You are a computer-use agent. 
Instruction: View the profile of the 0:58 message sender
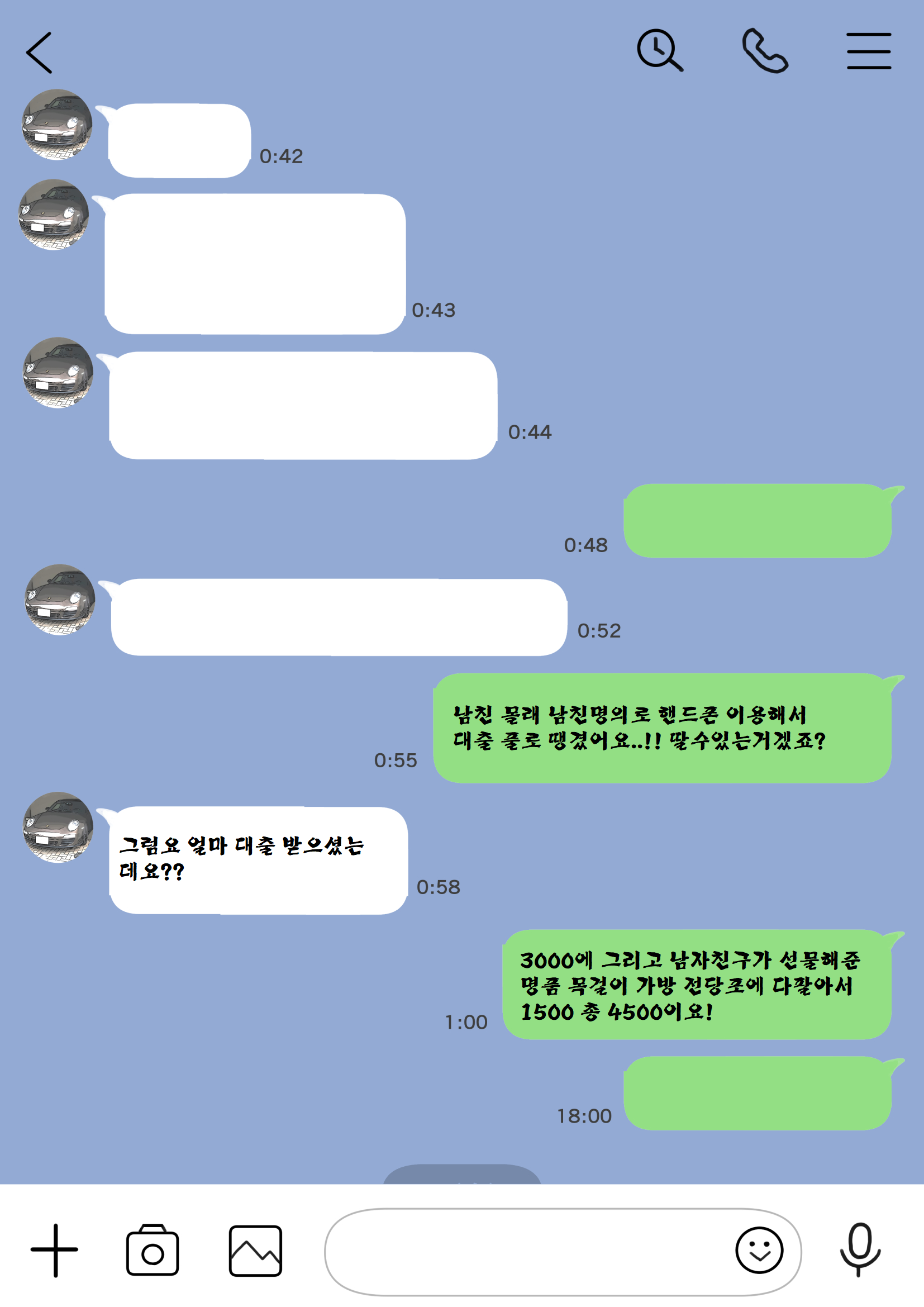[x=58, y=827]
